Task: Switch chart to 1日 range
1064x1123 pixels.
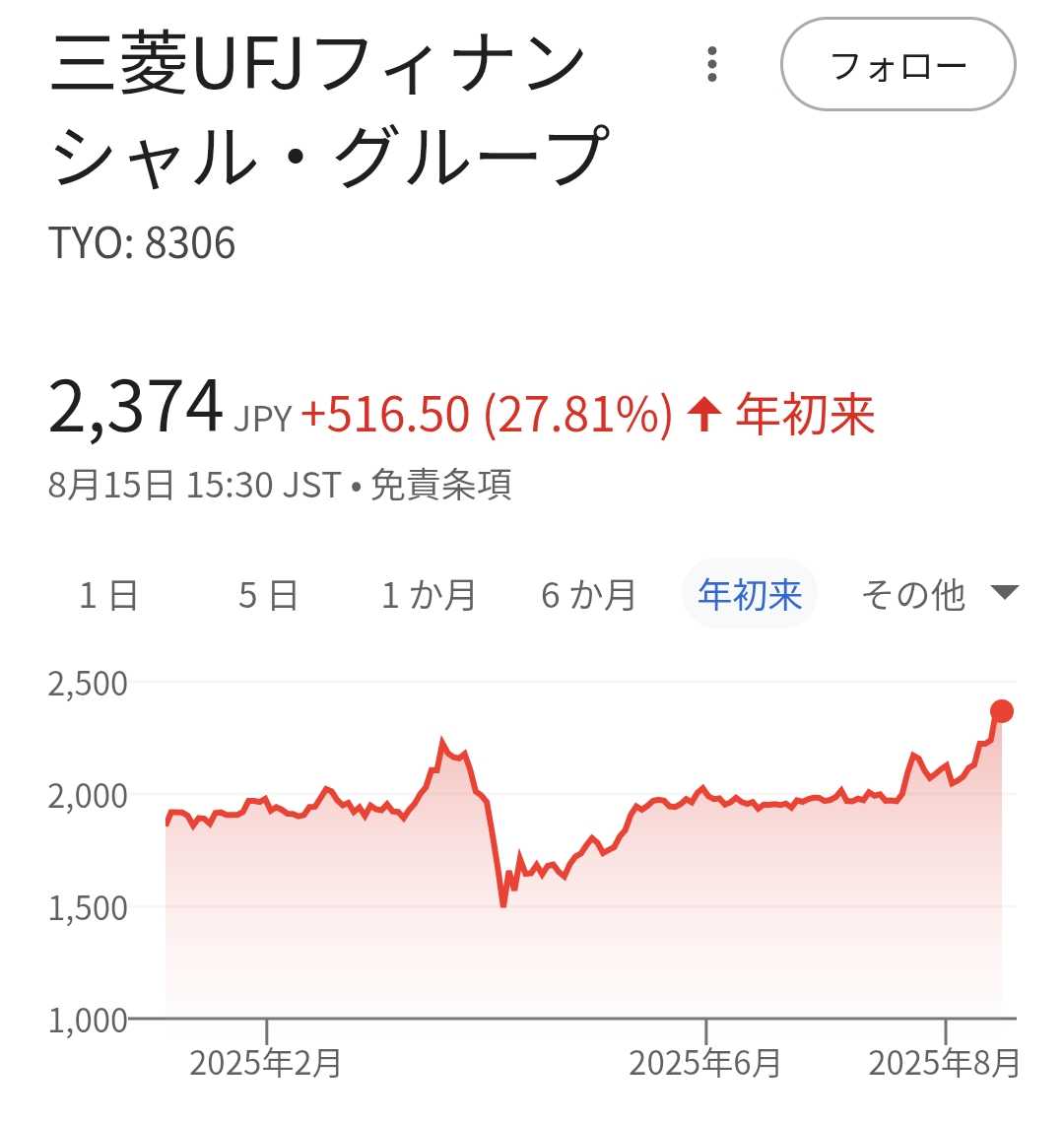Action: click(108, 595)
